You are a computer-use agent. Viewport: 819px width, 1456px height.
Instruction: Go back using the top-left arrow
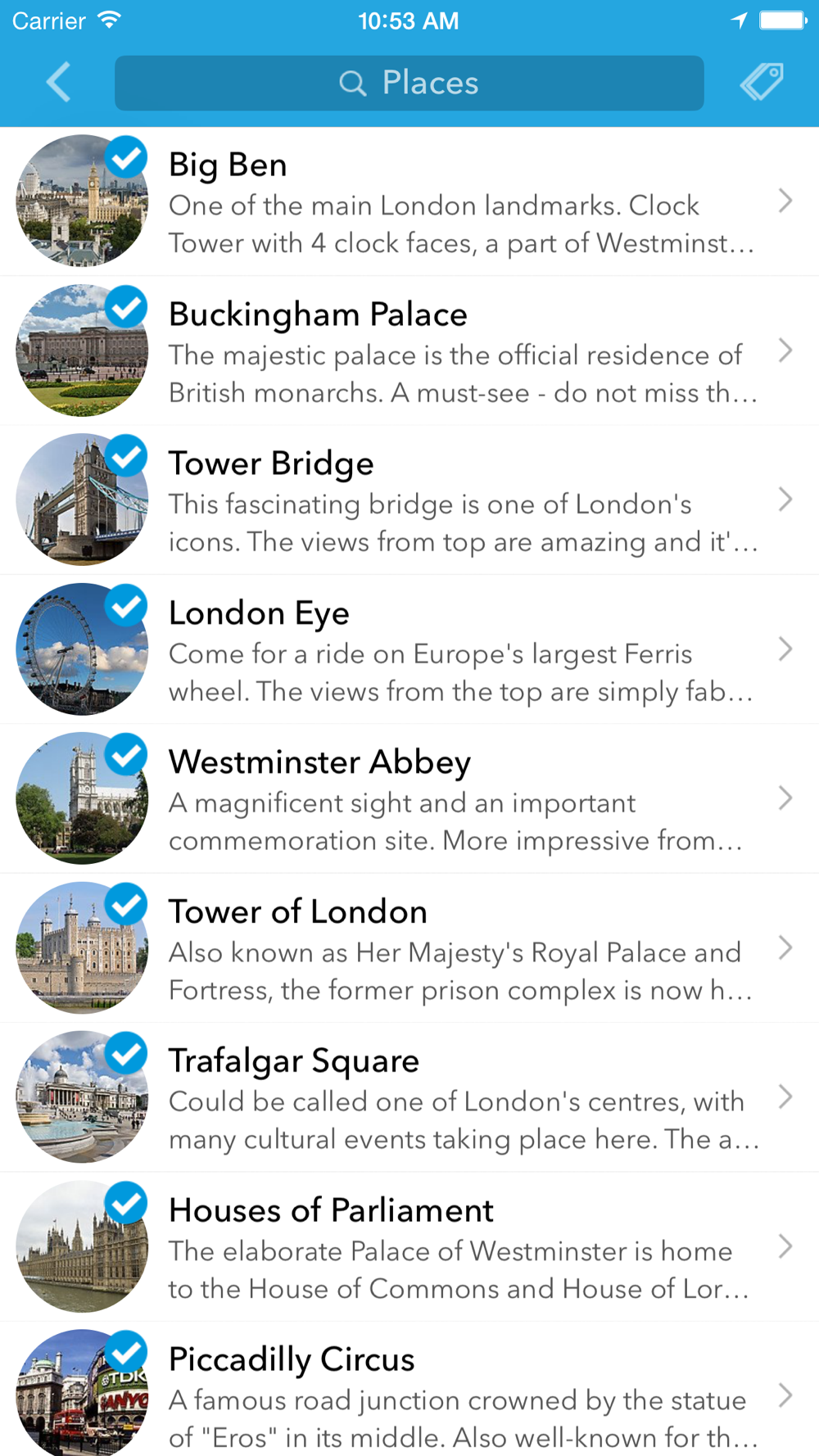tap(58, 83)
